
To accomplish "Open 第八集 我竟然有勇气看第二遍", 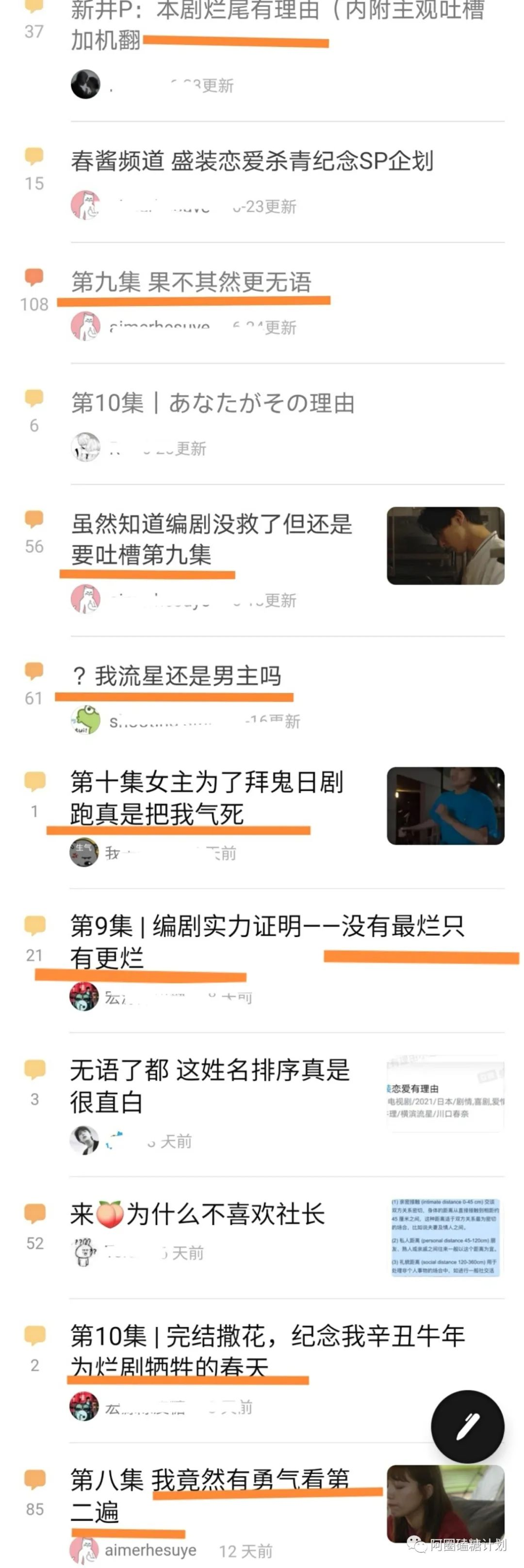I will tap(209, 1494).
